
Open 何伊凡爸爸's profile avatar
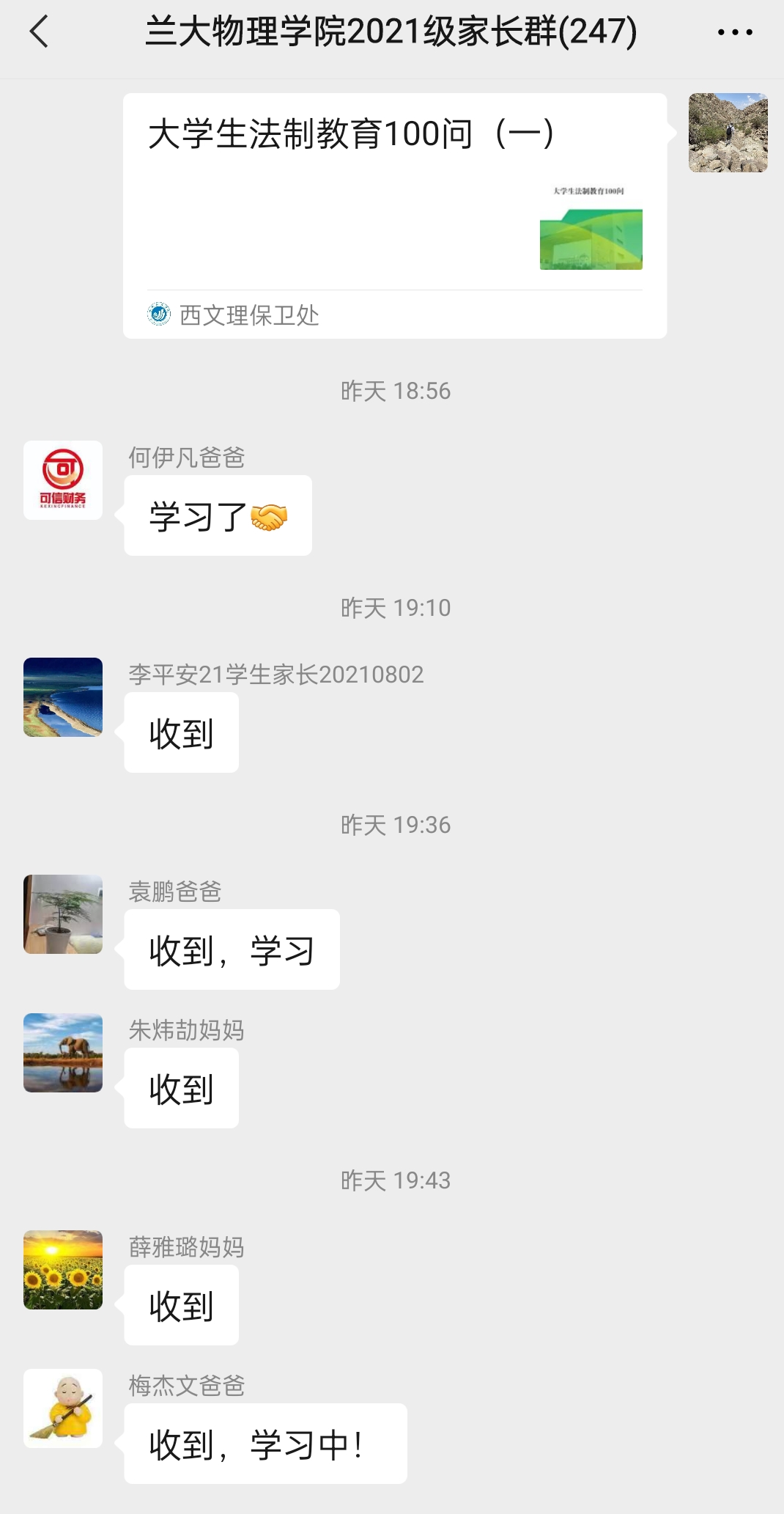63,480
